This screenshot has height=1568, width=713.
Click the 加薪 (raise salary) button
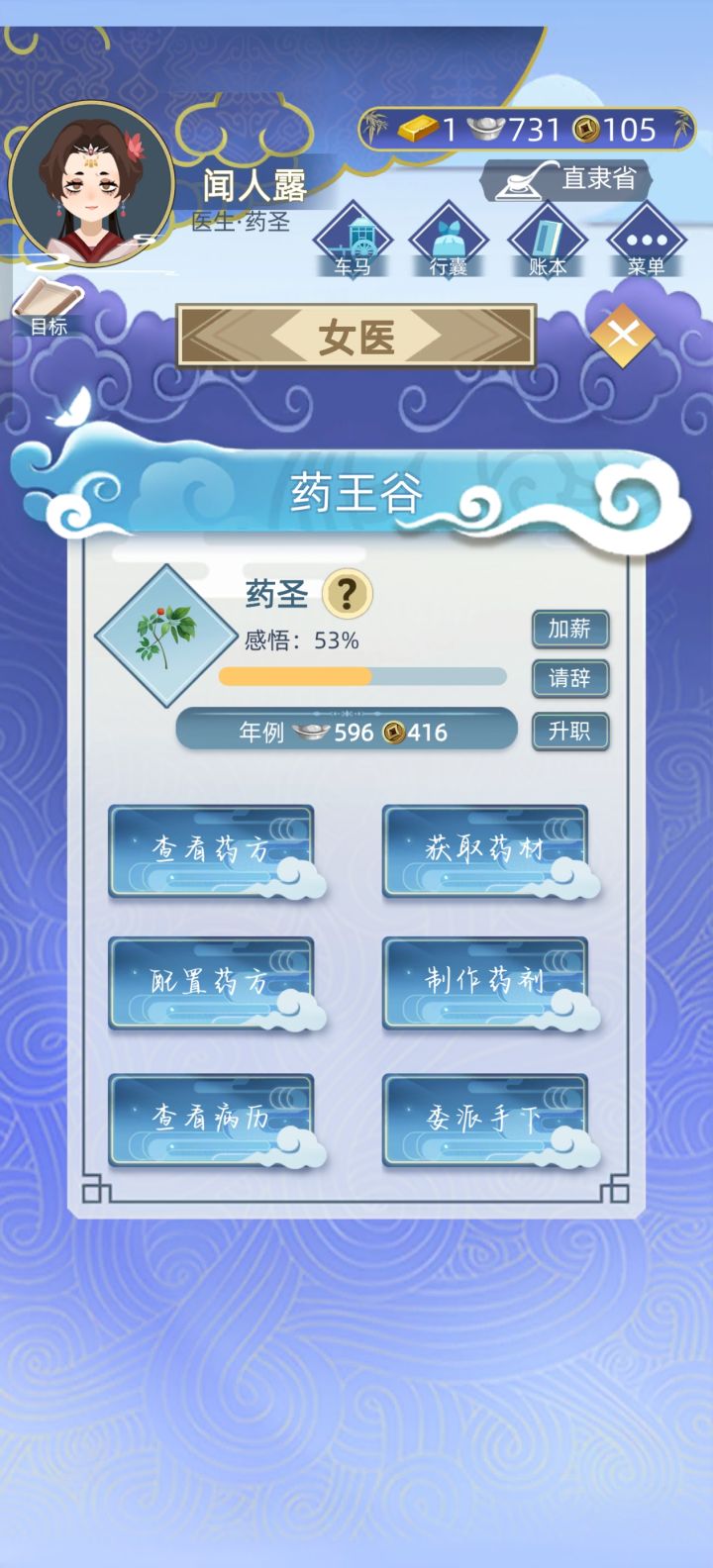click(x=570, y=628)
